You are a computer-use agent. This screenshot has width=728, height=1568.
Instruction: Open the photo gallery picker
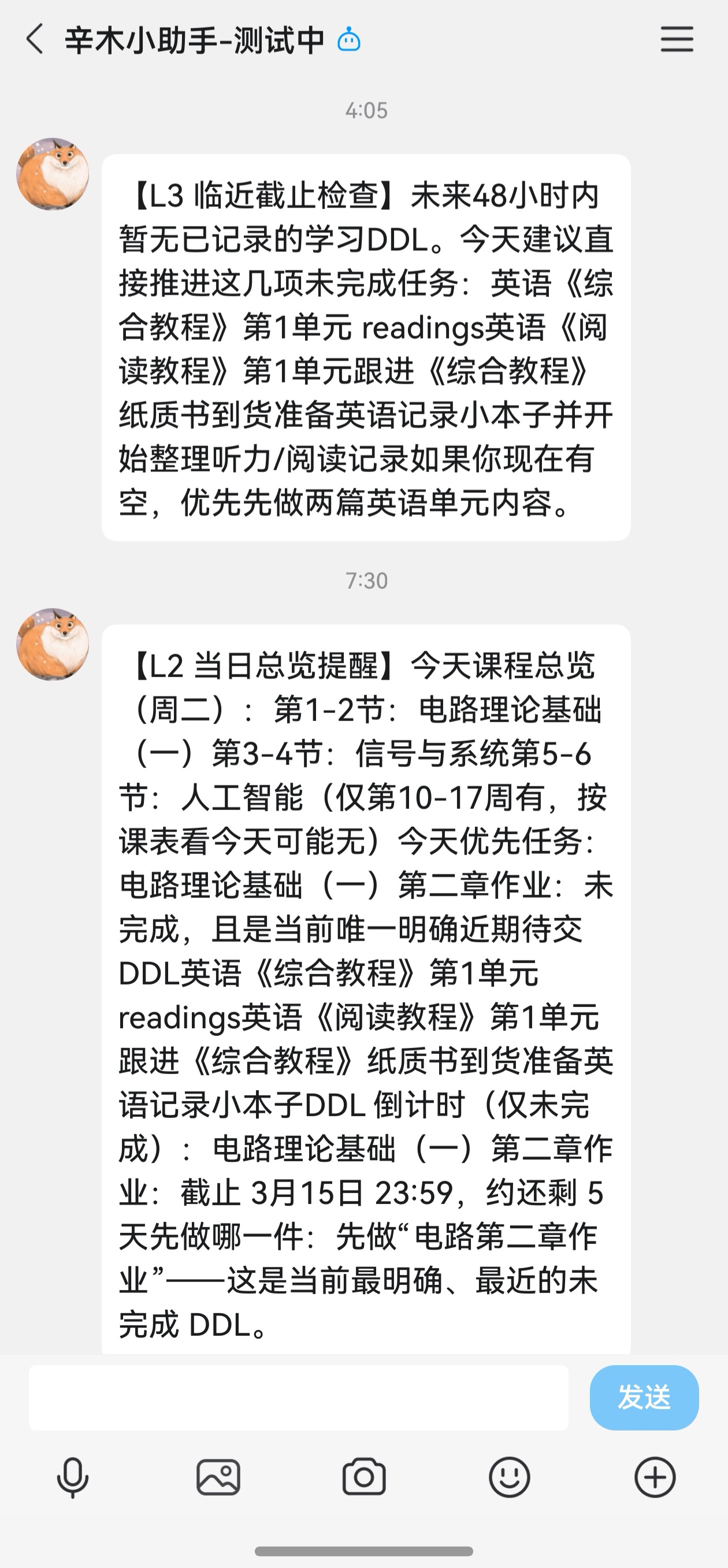(218, 1477)
